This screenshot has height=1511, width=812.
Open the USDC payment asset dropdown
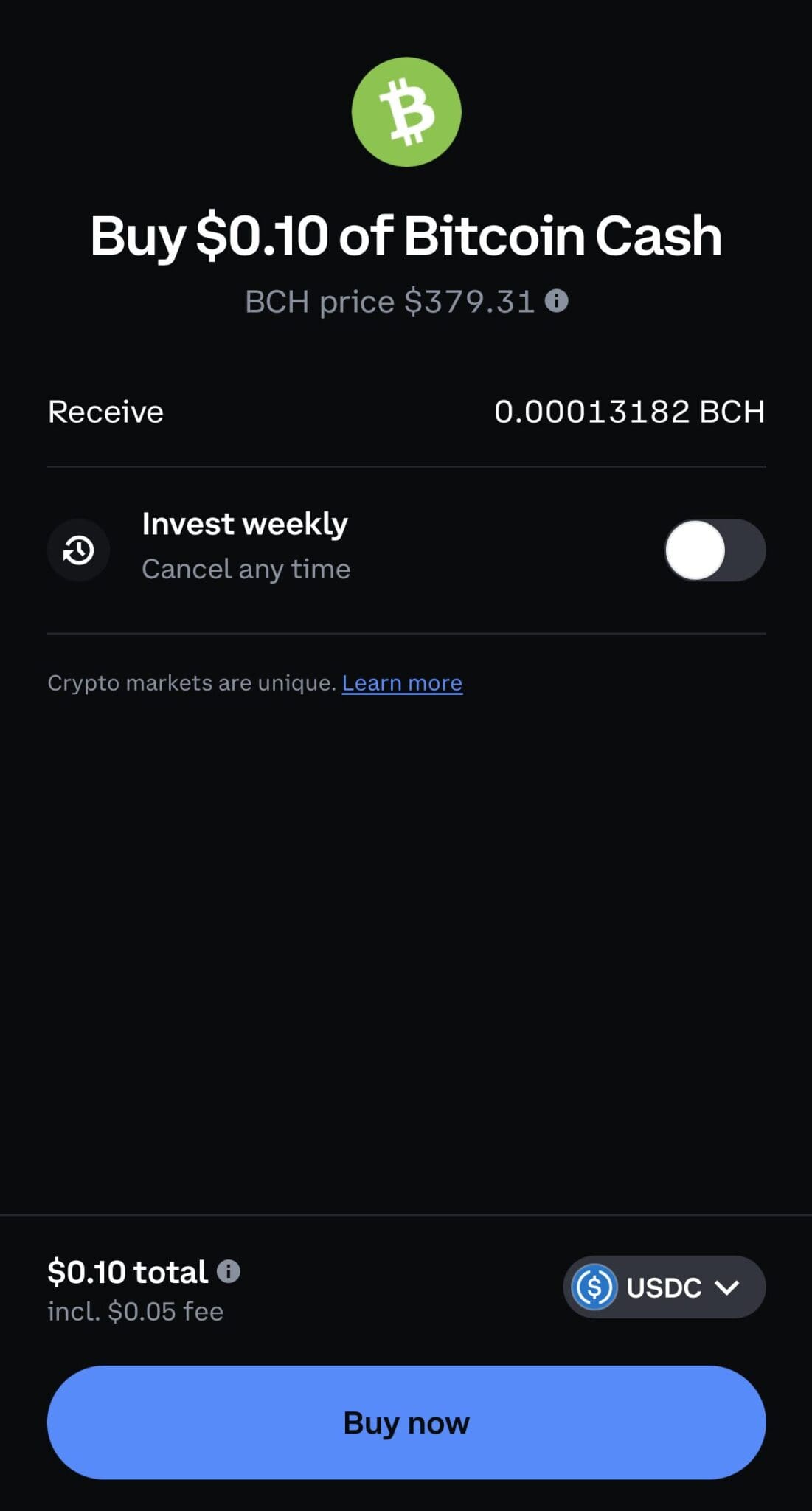[x=662, y=1287]
